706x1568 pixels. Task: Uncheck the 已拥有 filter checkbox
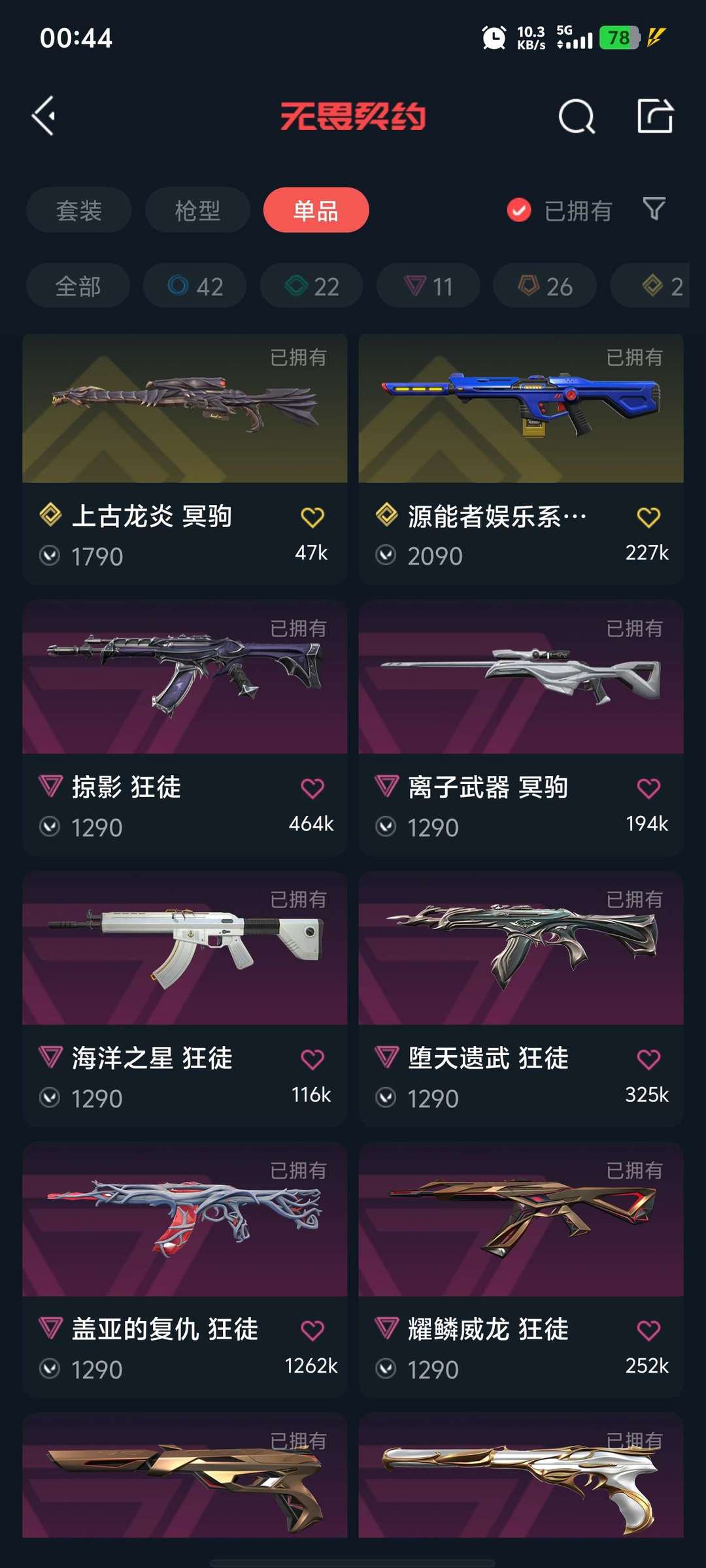(x=519, y=210)
